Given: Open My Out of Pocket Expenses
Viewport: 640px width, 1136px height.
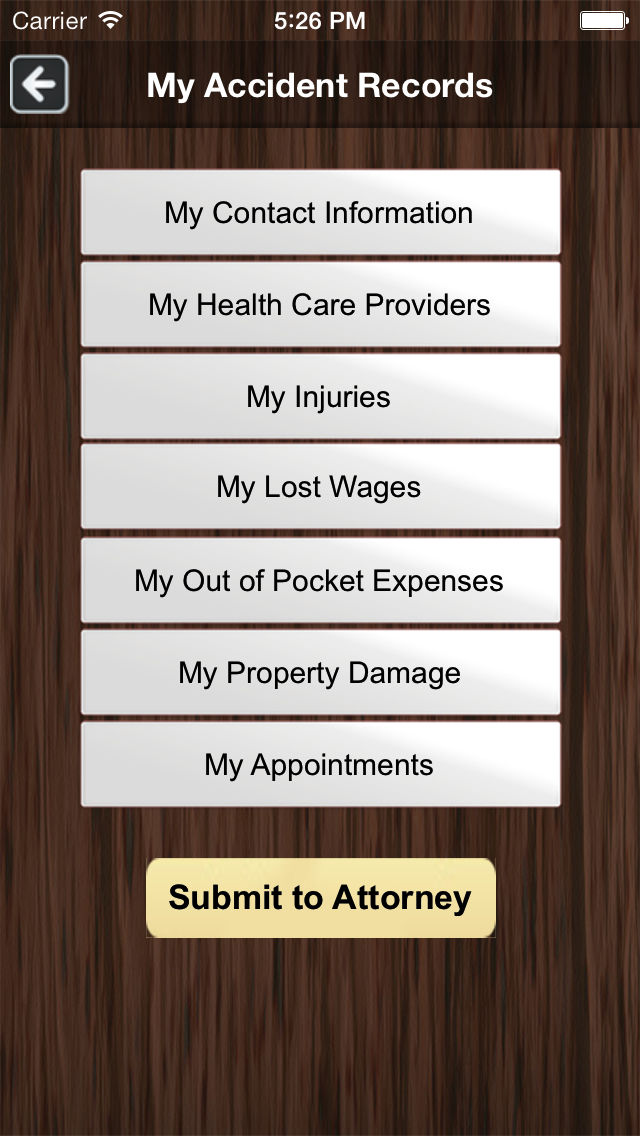Looking at the screenshot, I should click(x=320, y=580).
